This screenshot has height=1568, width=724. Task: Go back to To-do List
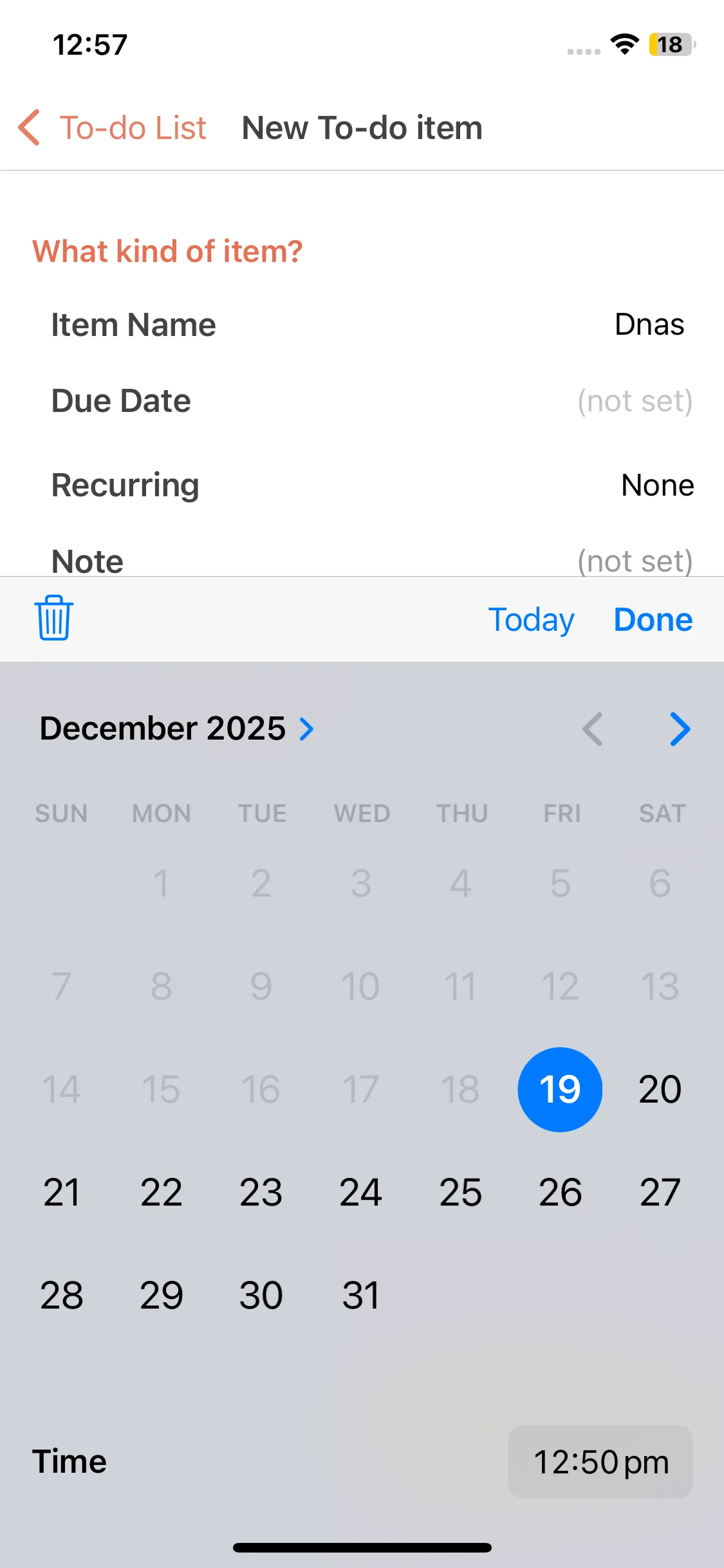point(113,127)
